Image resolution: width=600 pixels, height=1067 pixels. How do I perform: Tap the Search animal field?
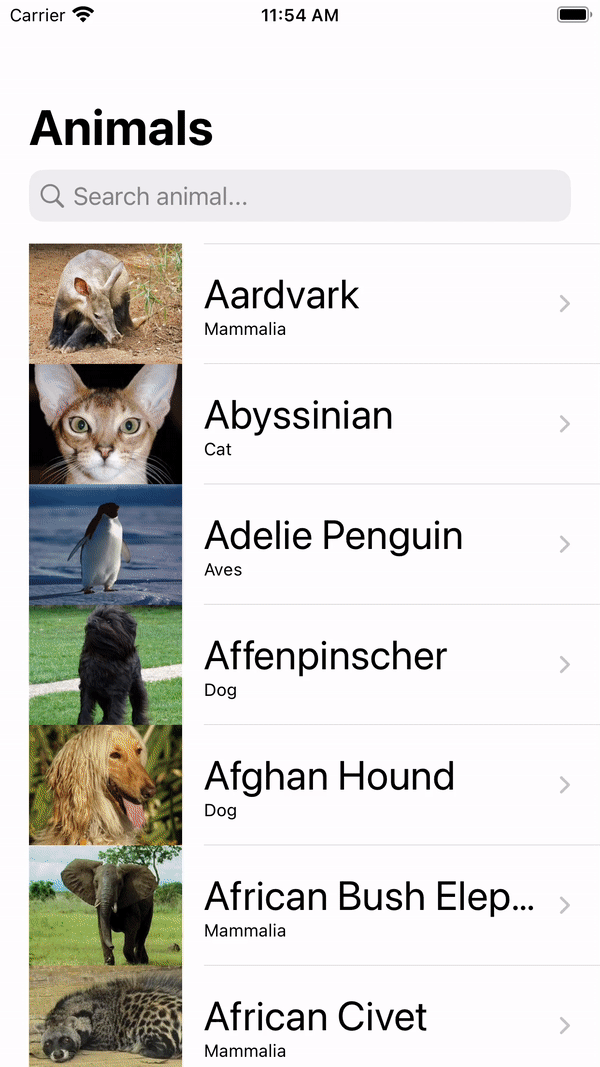299,196
